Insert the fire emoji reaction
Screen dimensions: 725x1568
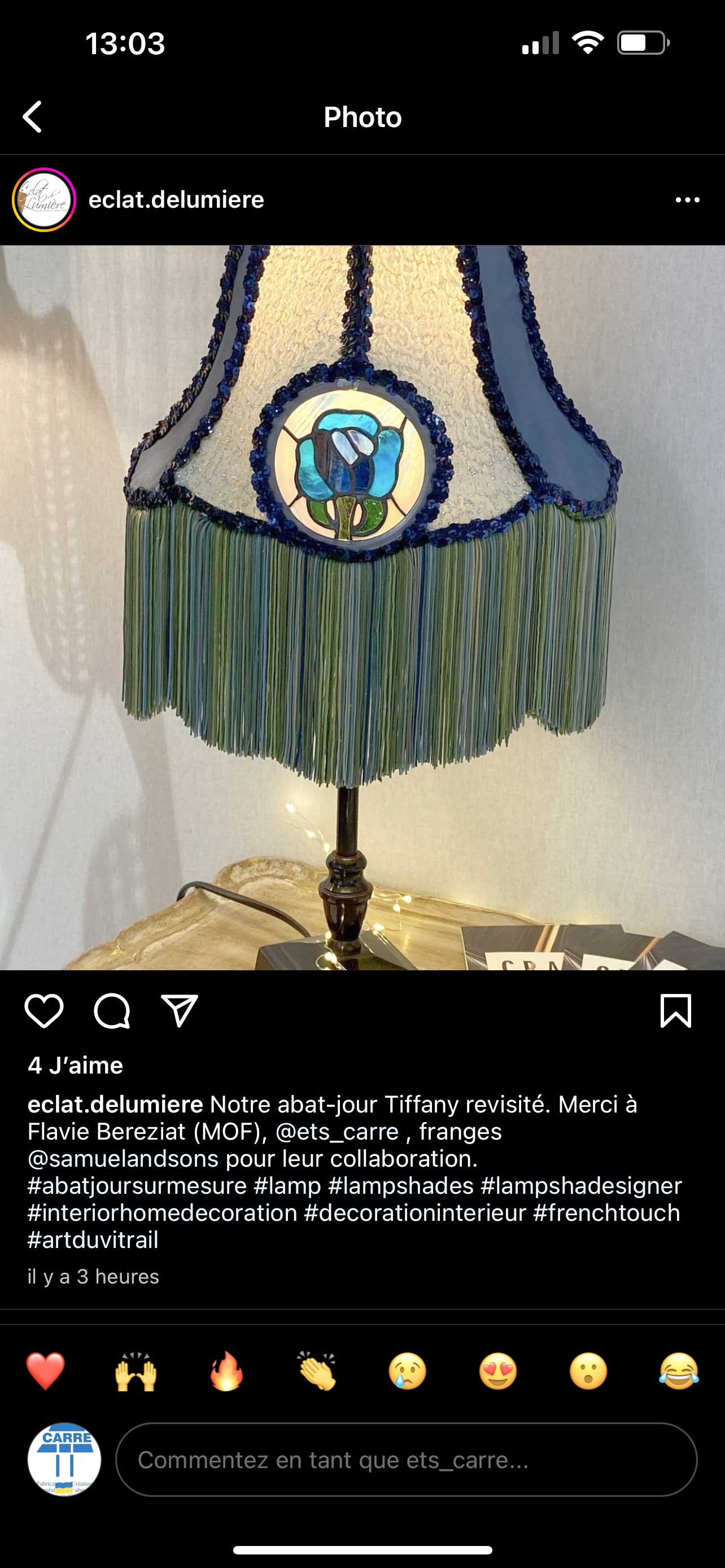pyautogui.click(x=226, y=1372)
